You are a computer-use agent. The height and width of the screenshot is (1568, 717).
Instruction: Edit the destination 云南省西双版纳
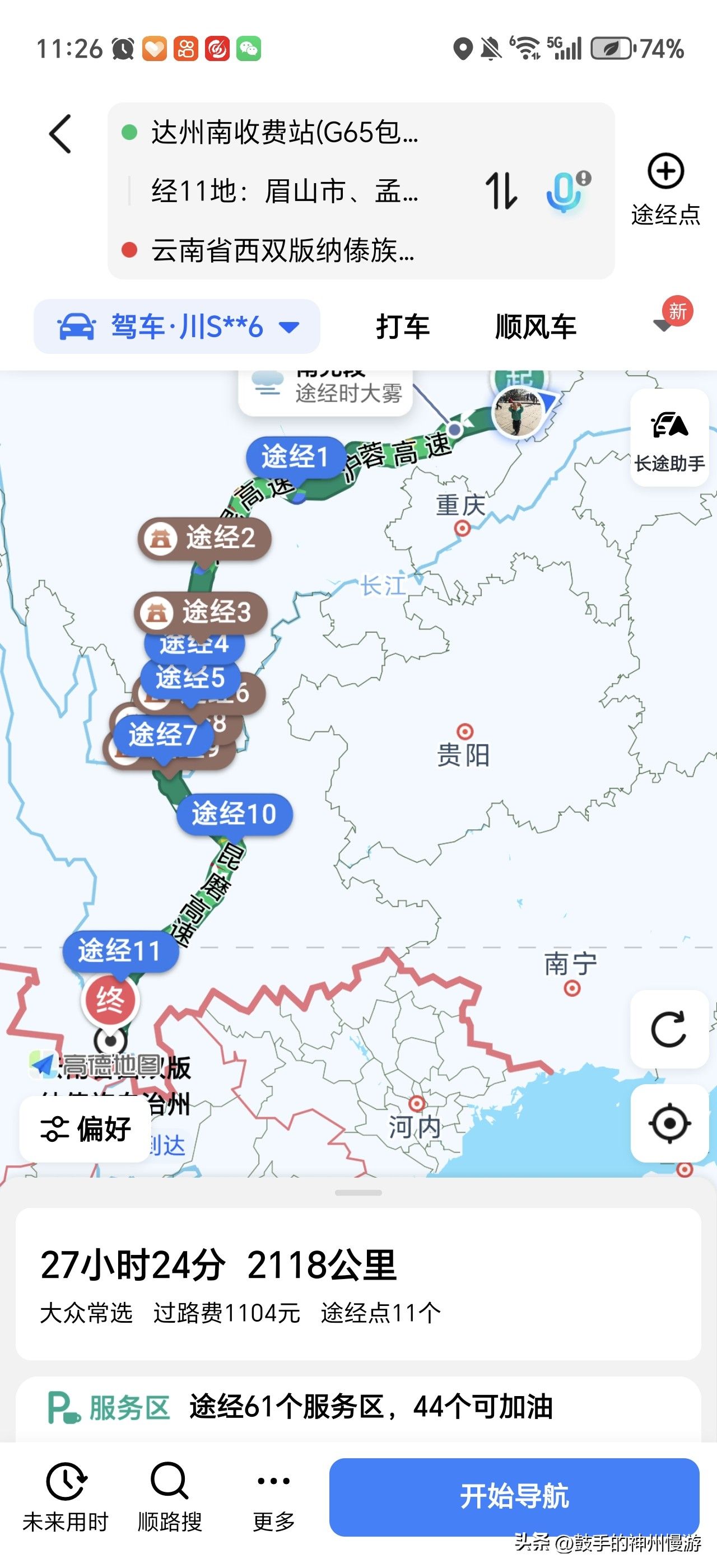point(283,250)
